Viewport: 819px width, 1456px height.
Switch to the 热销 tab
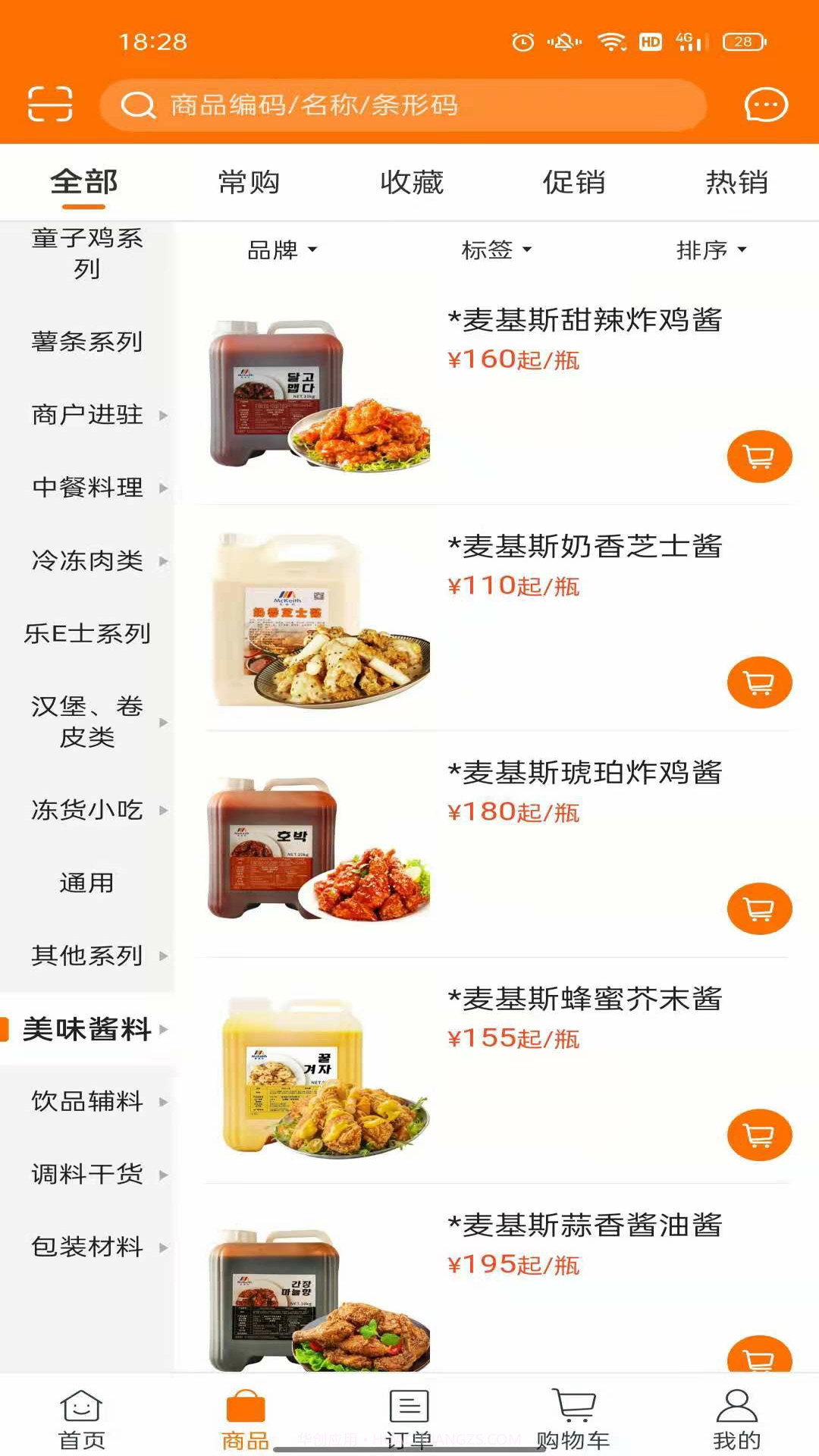click(738, 182)
